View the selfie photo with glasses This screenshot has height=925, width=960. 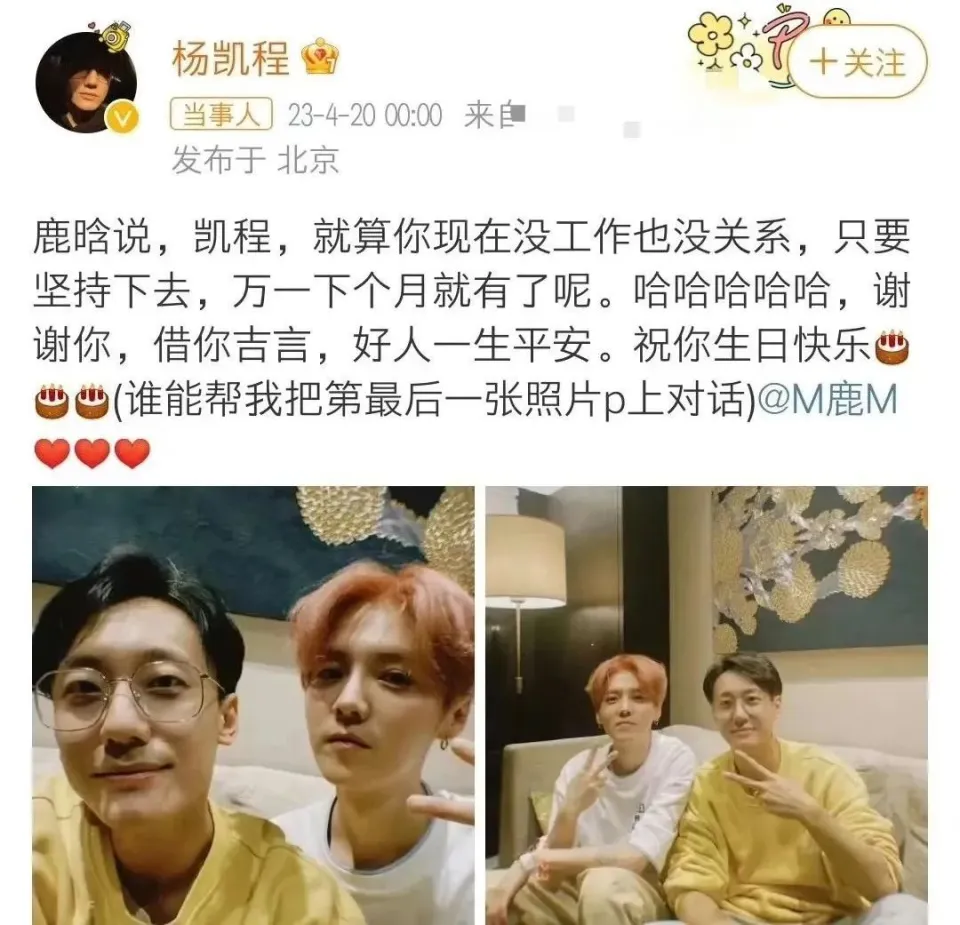(253, 705)
